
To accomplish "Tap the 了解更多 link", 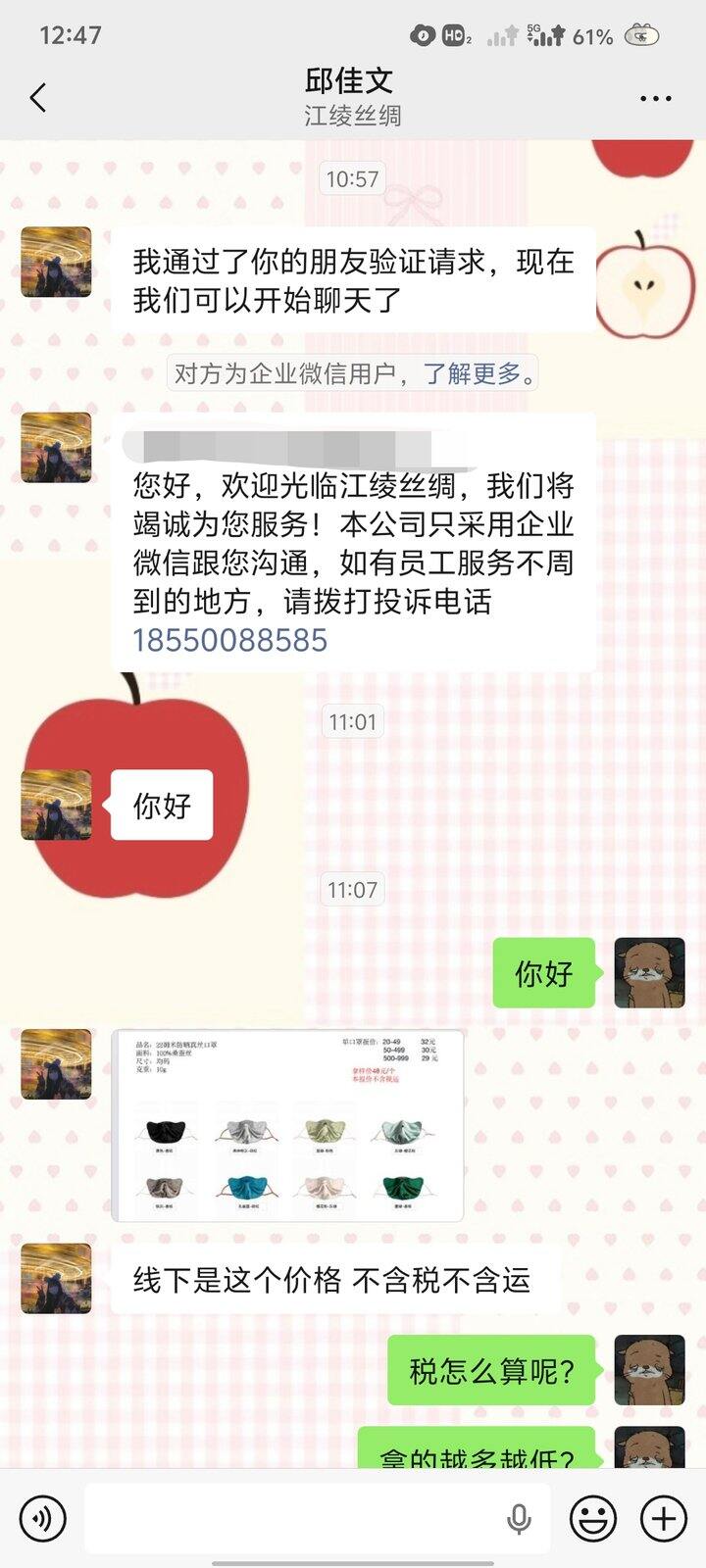I will click(472, 373).
